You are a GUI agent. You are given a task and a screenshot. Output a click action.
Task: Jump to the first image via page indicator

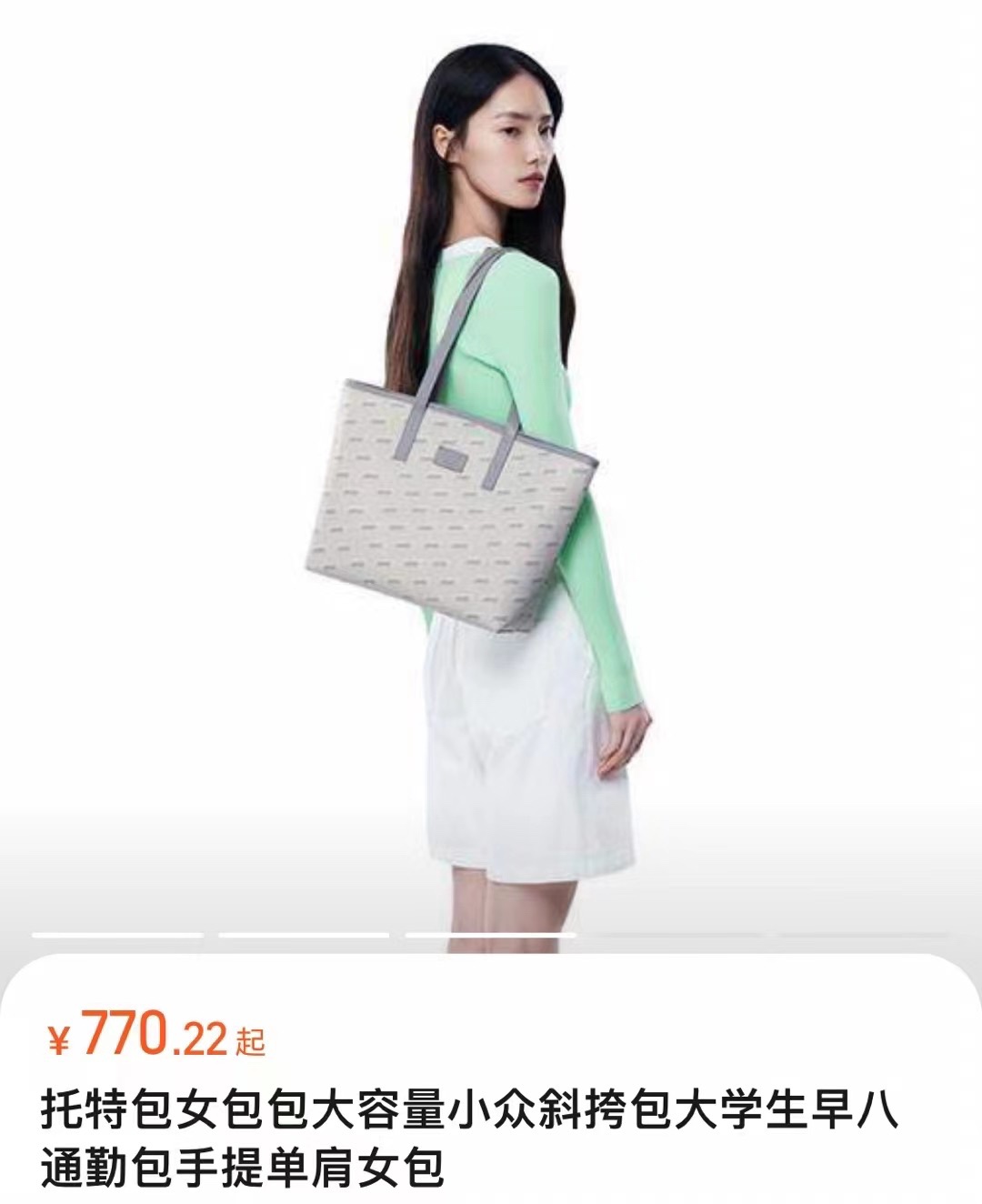click(x=118, y=934)
